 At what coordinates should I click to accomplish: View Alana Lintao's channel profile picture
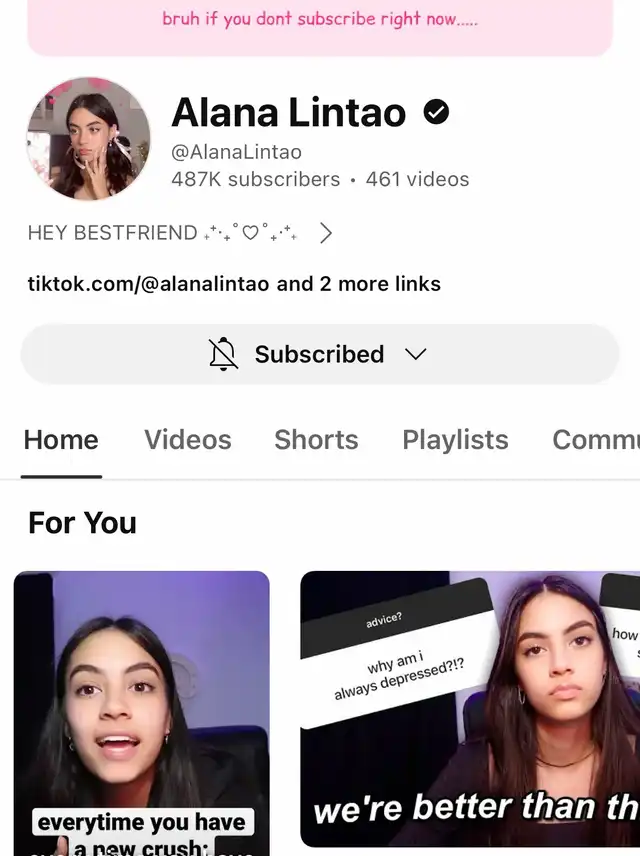coord(88,139)
